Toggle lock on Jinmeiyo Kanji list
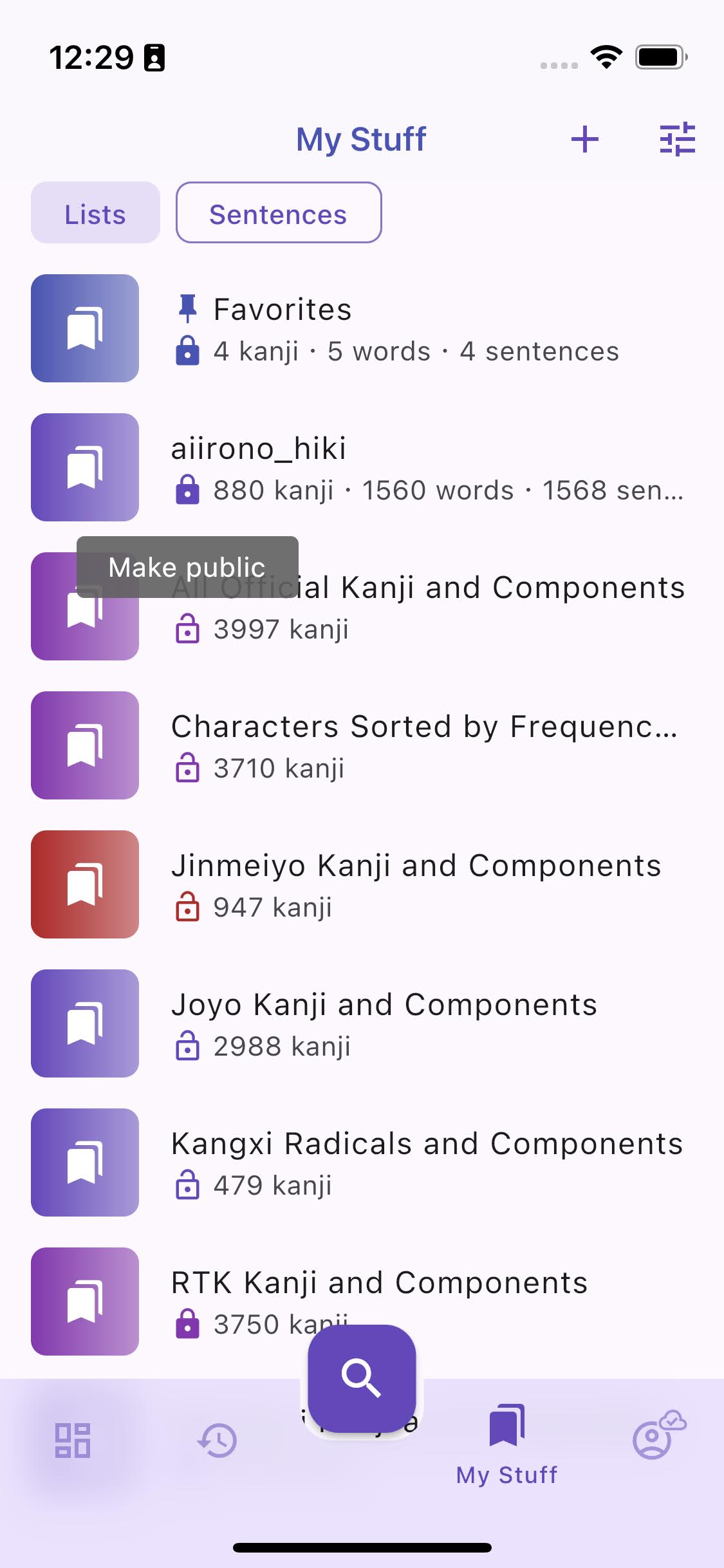The width and height of the screenshot is (724, 1568). point(187,907)
